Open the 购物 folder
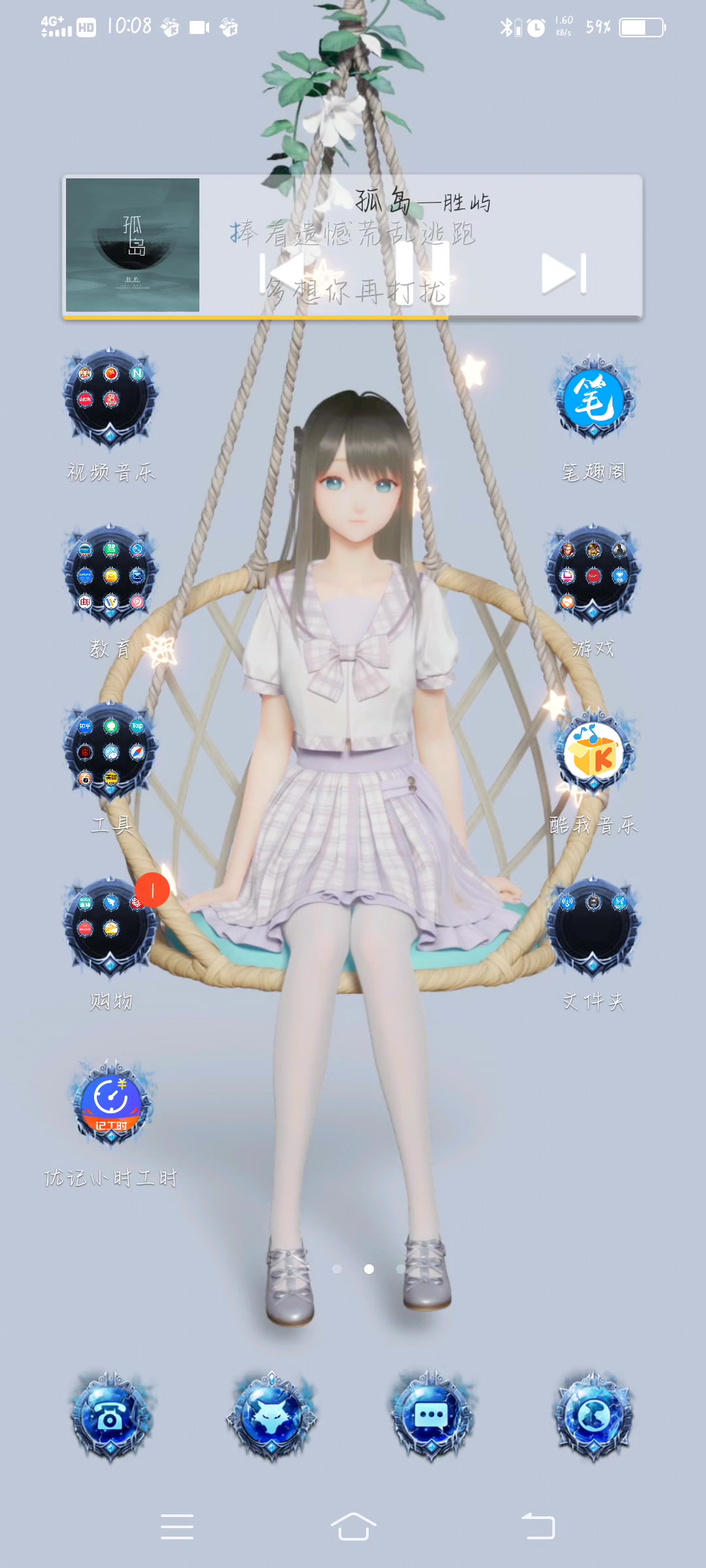 click(x=110, y=926)
